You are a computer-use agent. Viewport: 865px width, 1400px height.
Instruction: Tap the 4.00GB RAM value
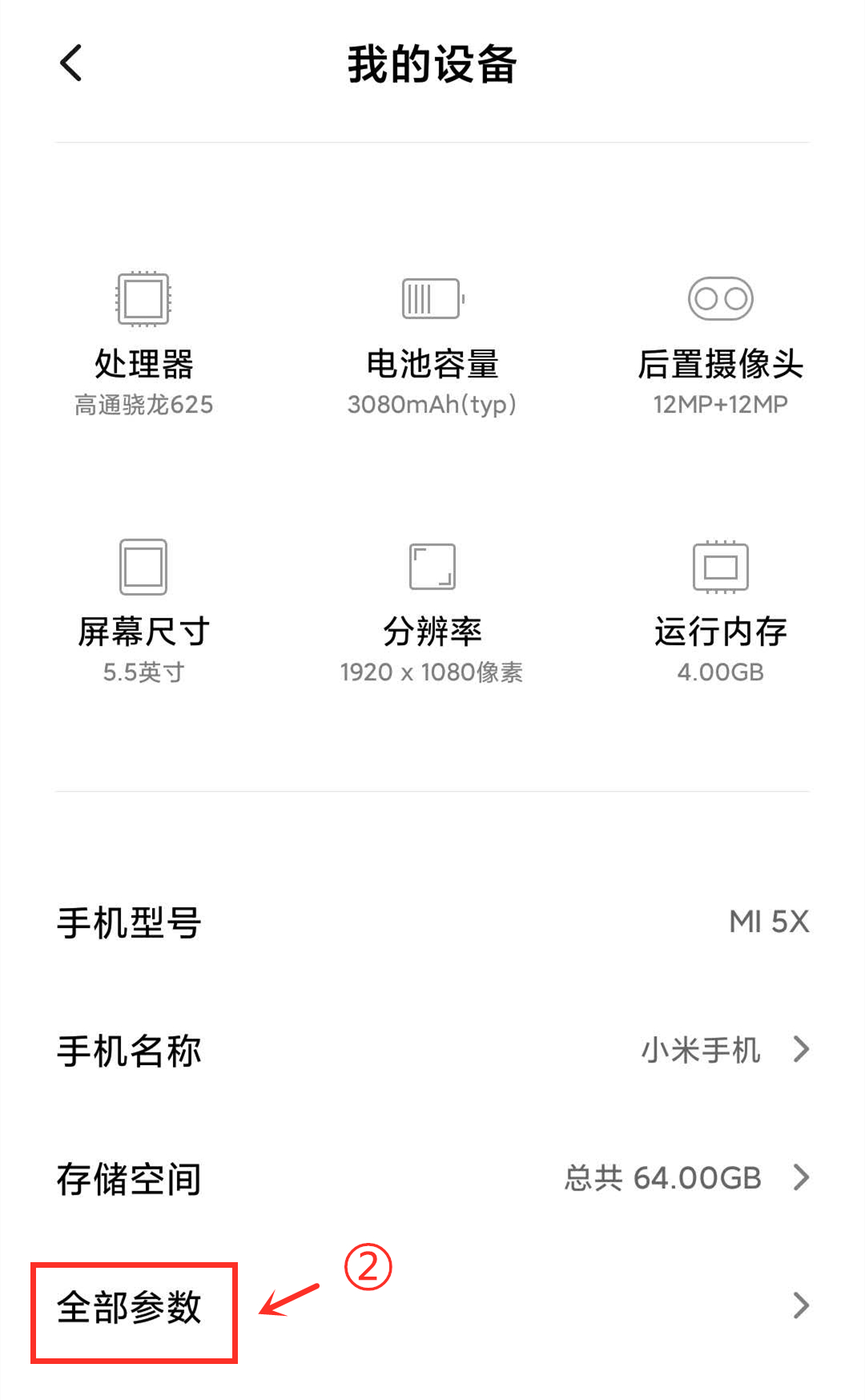coord(721,672)
